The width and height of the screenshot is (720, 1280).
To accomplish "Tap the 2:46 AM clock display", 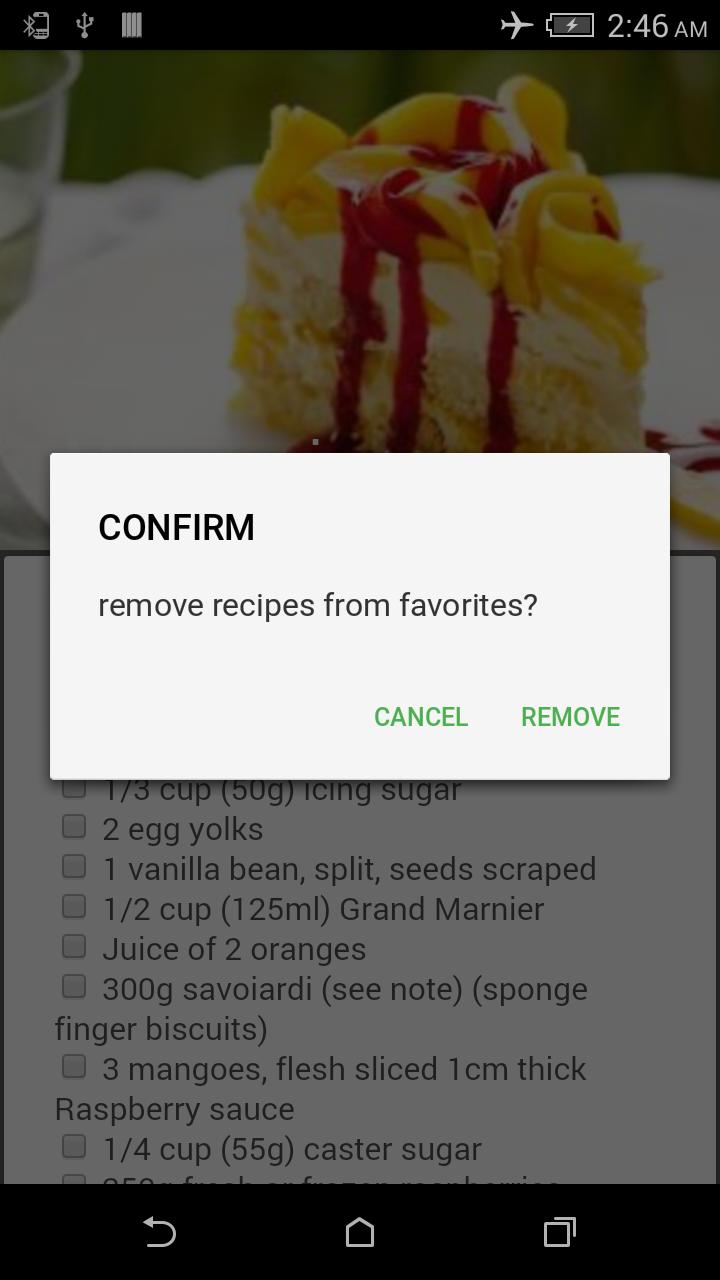I will pyautogui.click(x=654, y=26).
